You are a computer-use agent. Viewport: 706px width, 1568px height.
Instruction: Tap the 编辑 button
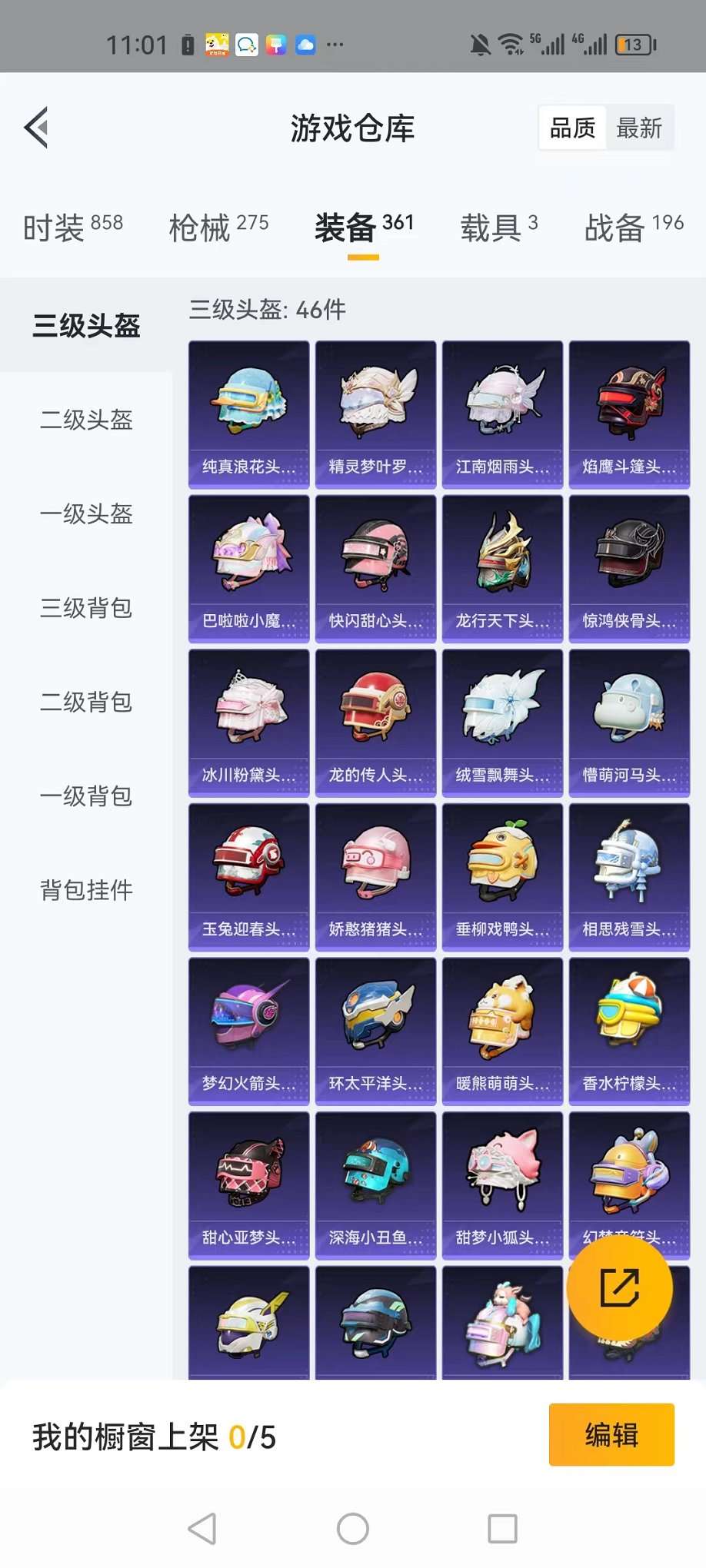pyautogui.click(x=611, y=1434)
